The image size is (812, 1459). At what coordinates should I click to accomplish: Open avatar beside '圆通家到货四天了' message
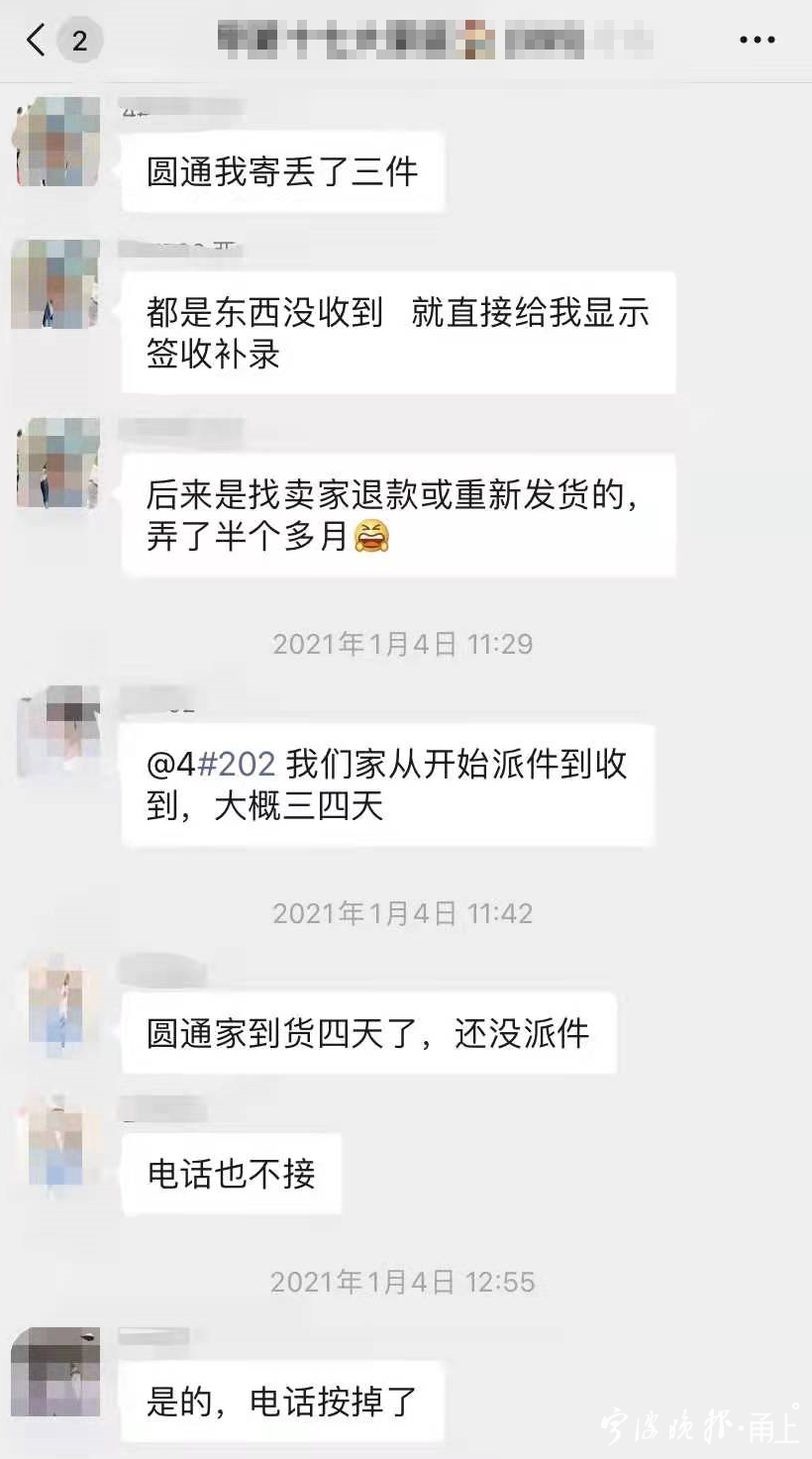tap(56, 1000)
